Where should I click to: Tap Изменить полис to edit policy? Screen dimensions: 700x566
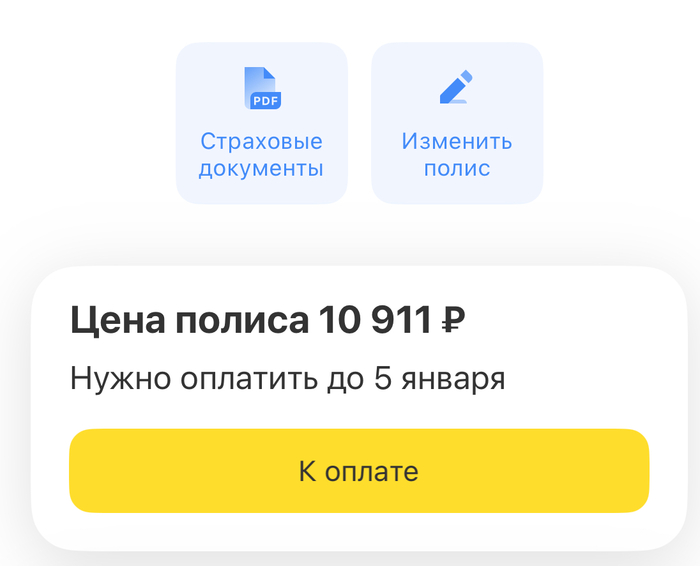click(457, 123)
